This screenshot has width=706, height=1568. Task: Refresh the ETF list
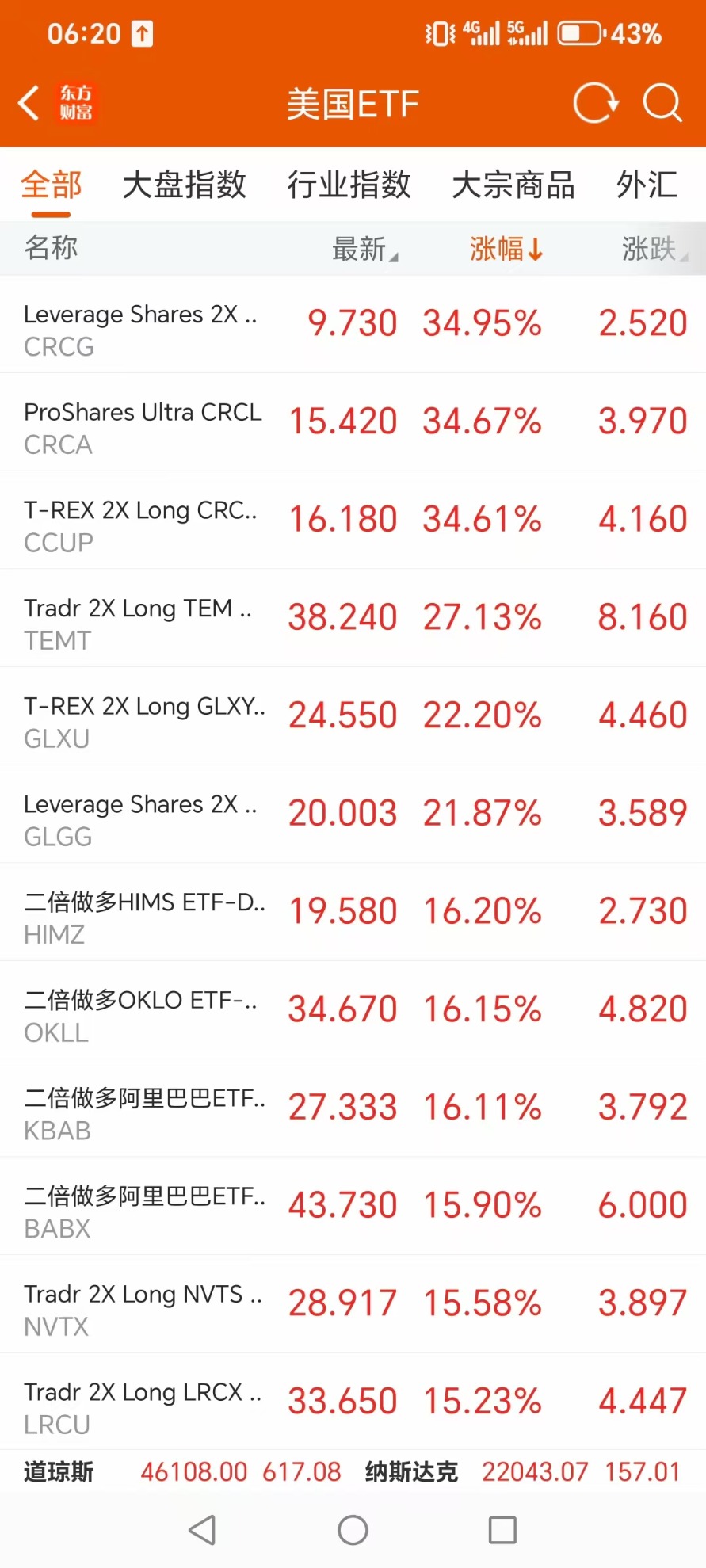[x=596, y=103]
